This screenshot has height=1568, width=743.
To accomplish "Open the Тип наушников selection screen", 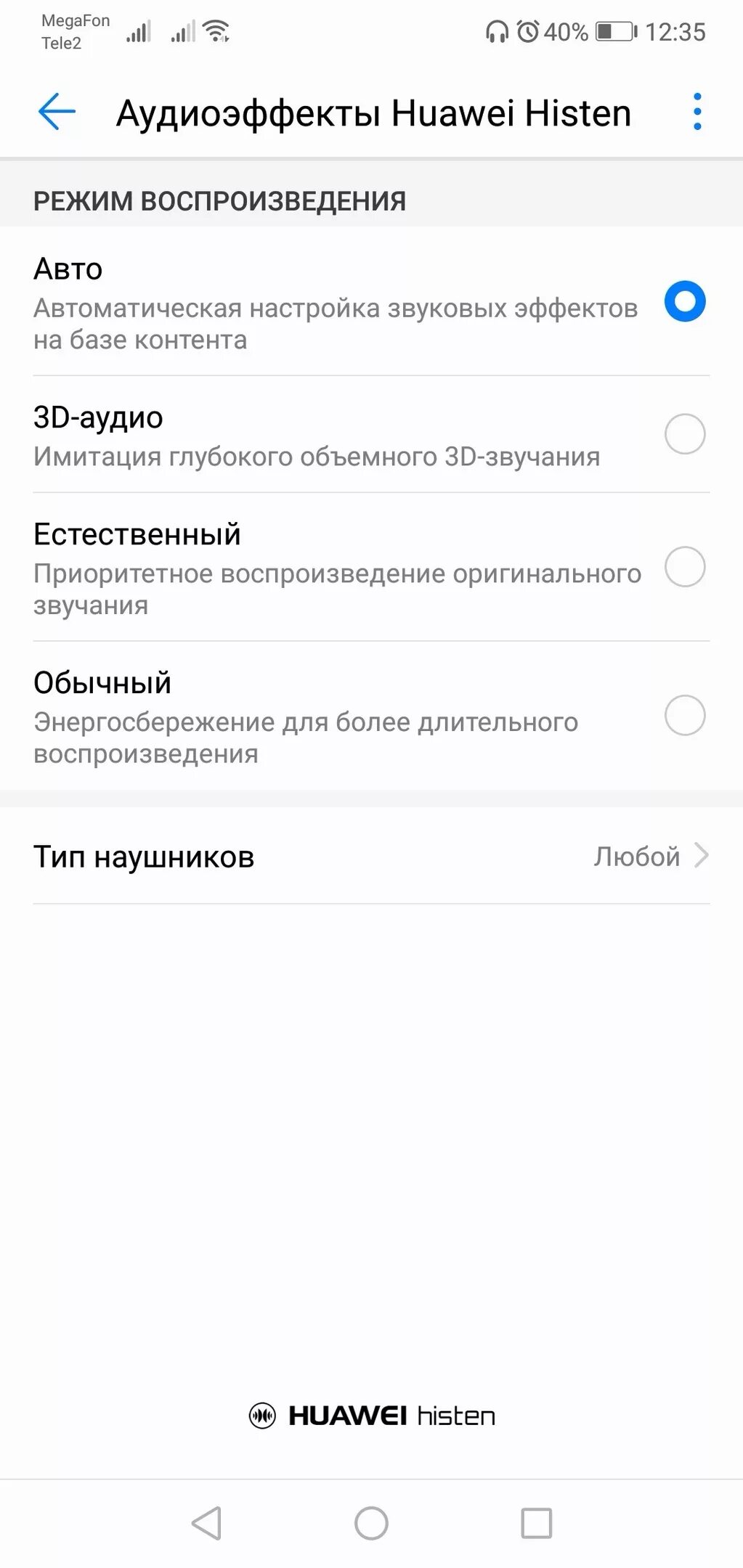I will [371, 857].
